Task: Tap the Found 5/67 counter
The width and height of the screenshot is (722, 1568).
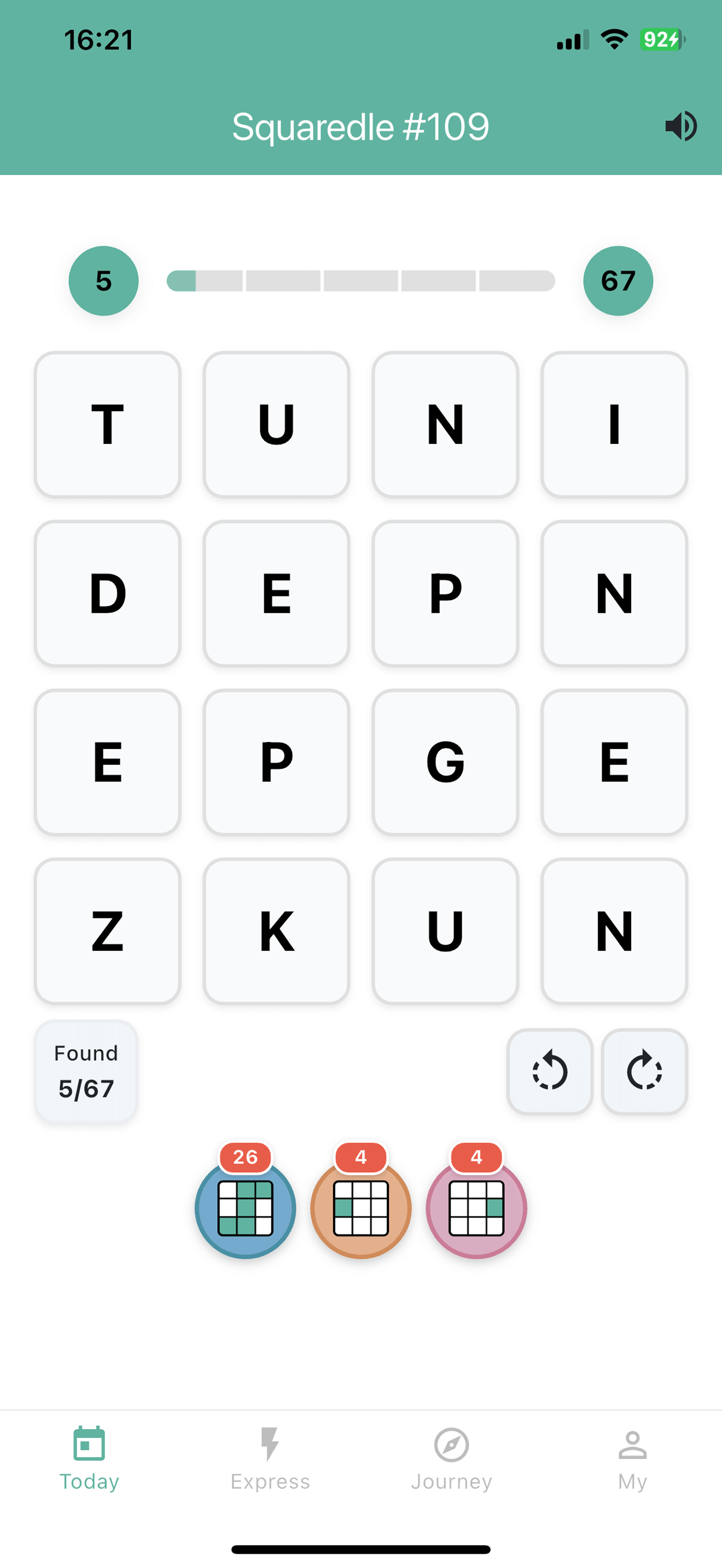Action: point(85,1072)
